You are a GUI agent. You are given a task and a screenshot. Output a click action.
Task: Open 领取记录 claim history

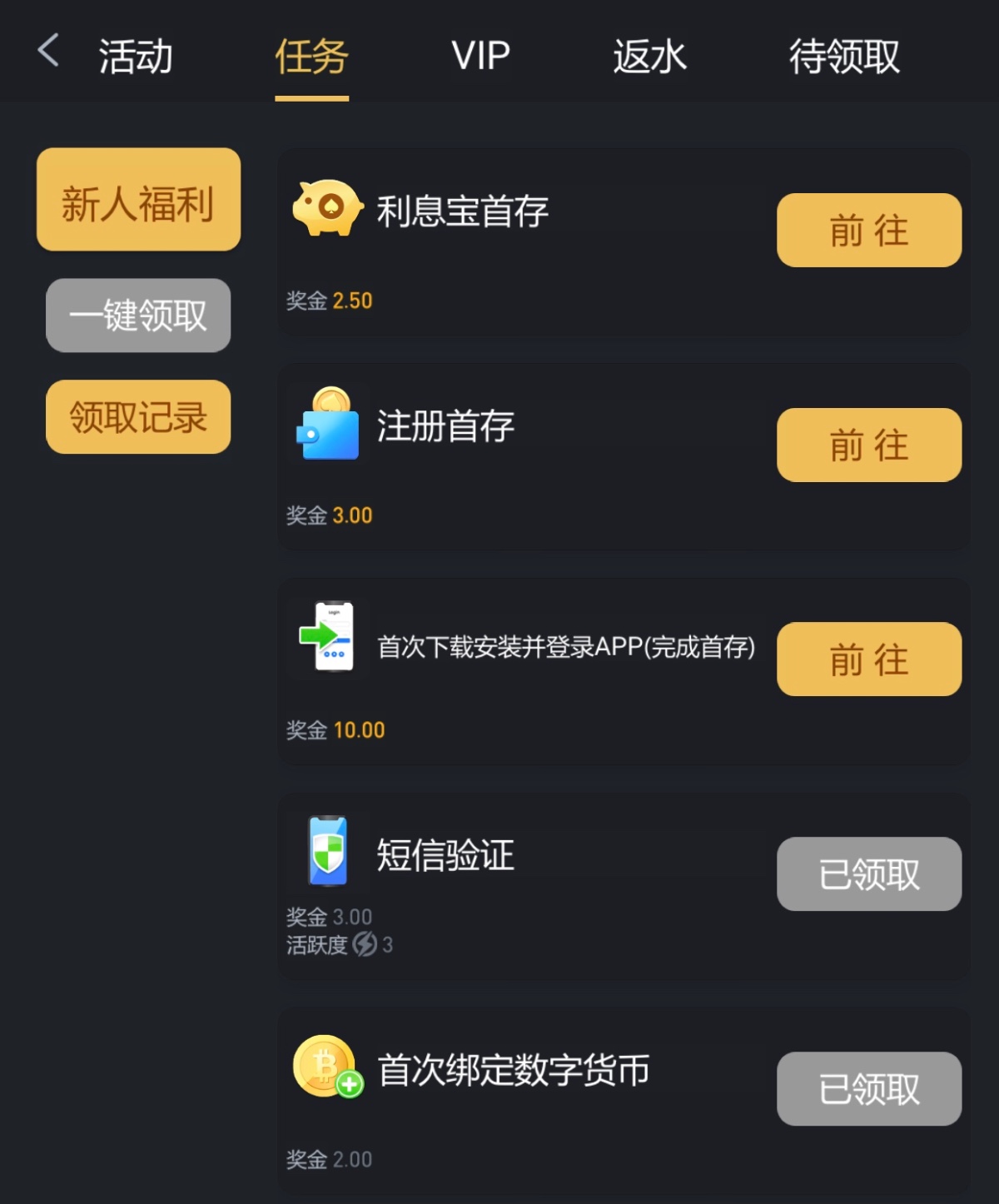138,417
